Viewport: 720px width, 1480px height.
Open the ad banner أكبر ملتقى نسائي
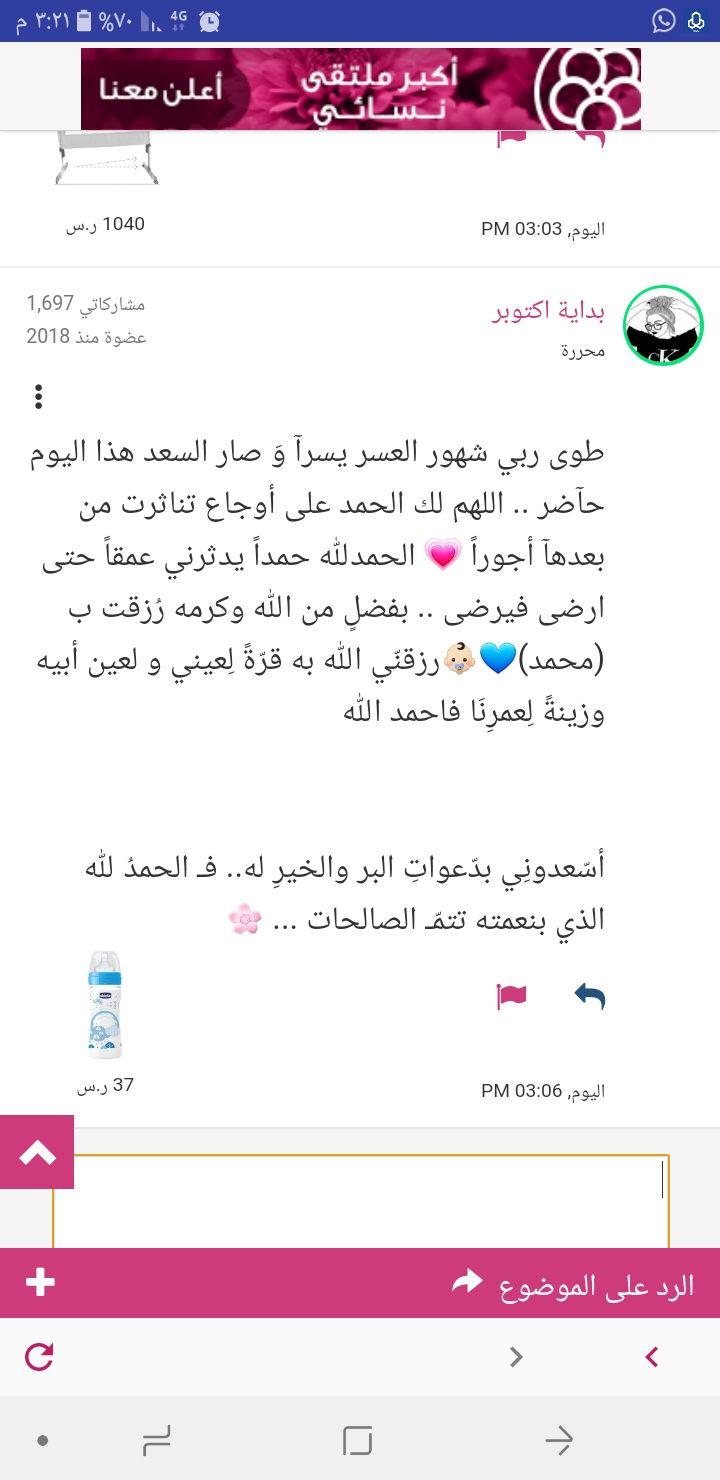pos(360,89)
